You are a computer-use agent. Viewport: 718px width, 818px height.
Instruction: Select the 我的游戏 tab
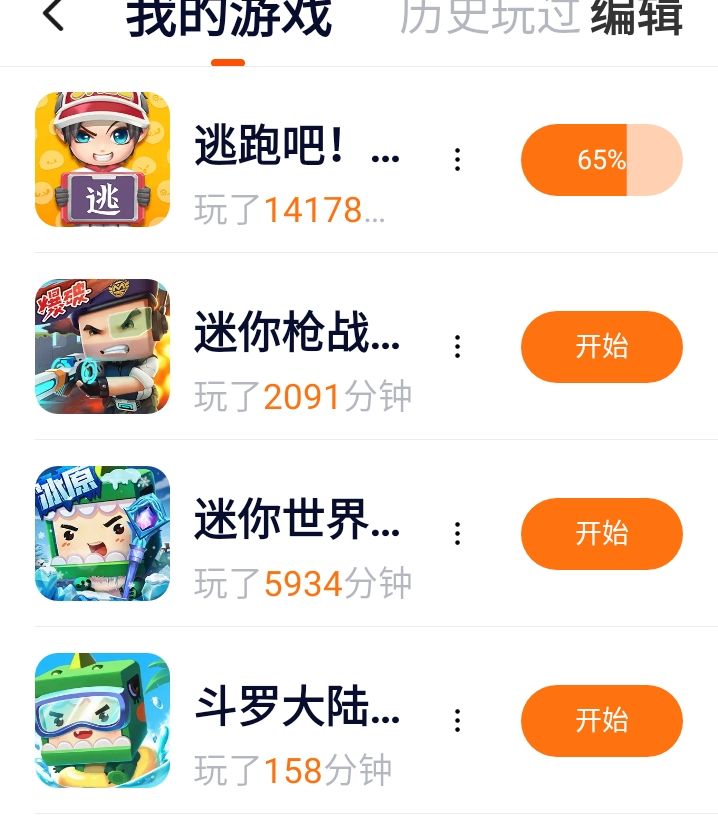[229, 20]
